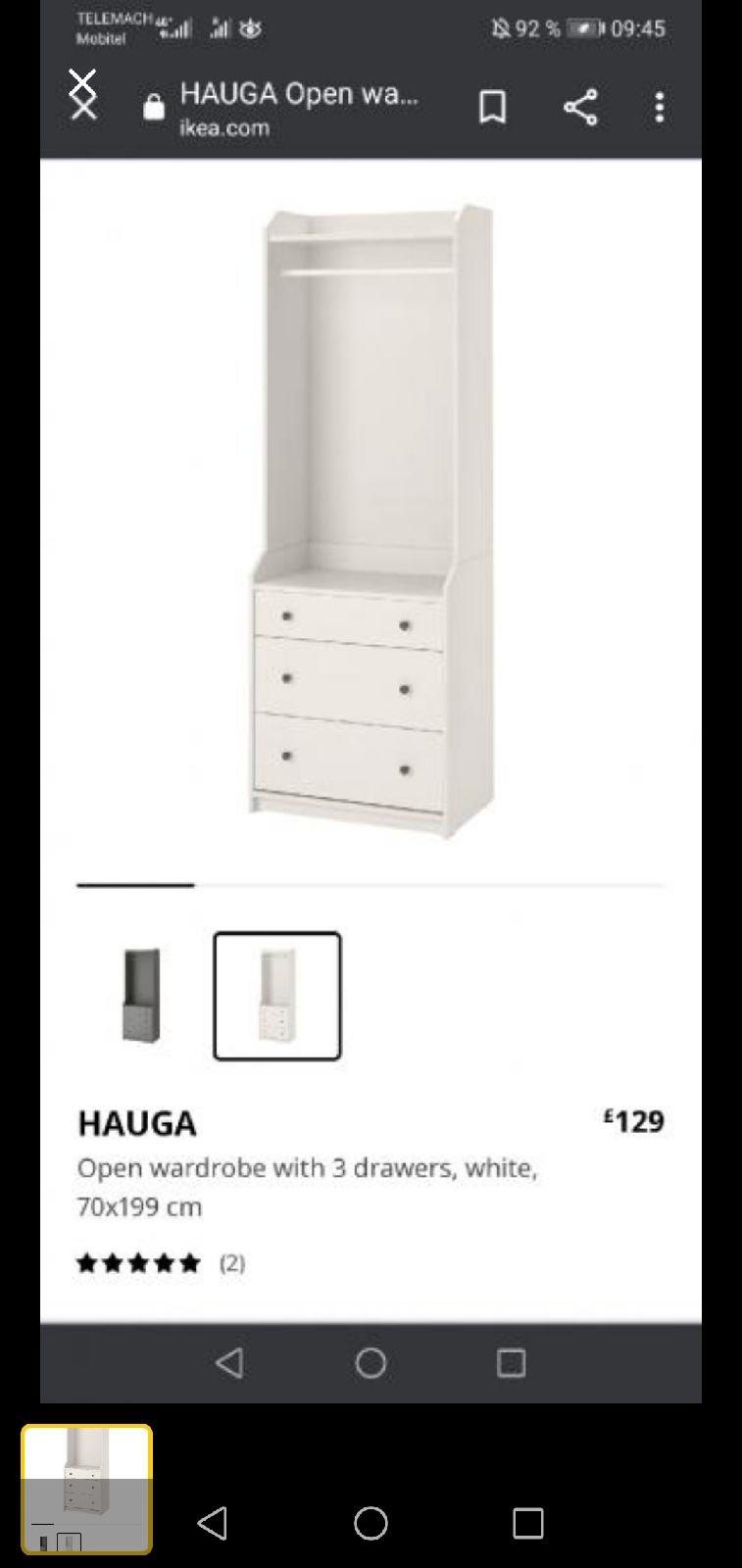Tap the HAUGA product title text
The width and height of the screenshot is (742, 1568).
coord(136,1123)
